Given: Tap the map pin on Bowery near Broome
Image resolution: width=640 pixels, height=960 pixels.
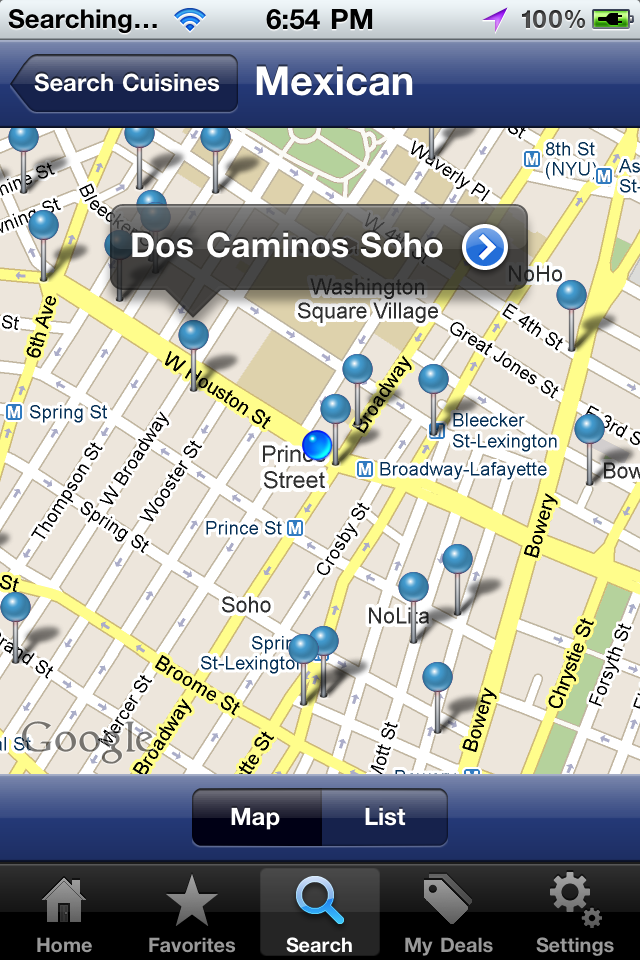Looking at the screenshot, I should (437, 680).
